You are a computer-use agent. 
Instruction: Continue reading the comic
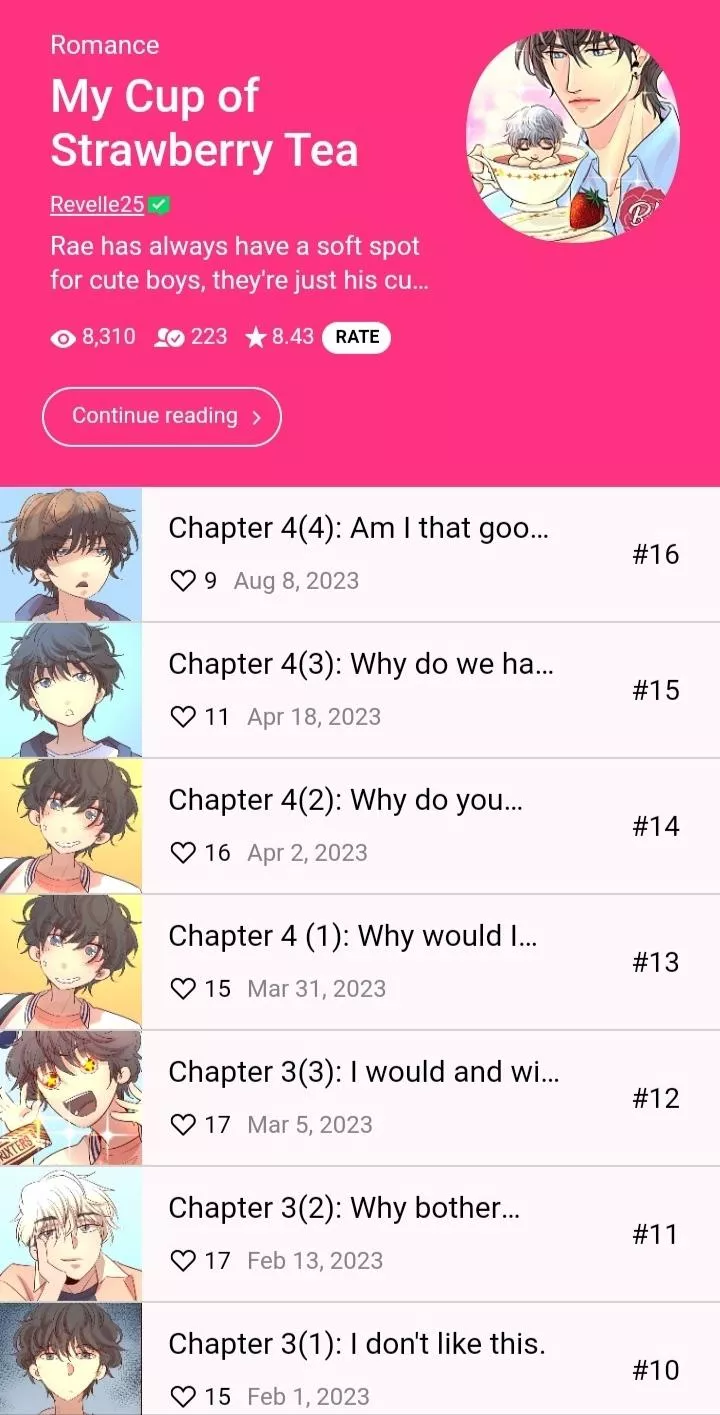(162, 416)
